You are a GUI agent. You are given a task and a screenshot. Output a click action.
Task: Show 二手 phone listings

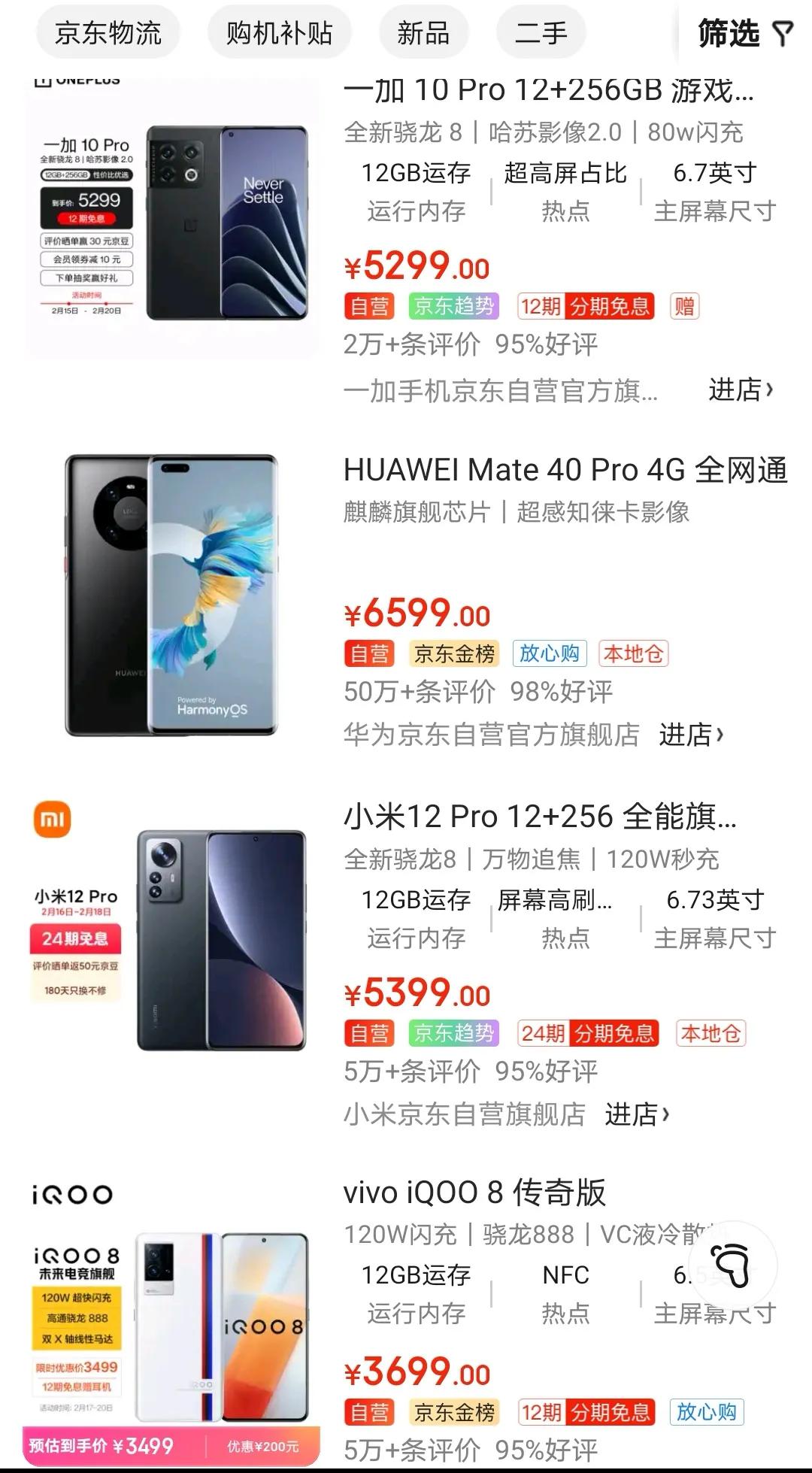click(541, 33)
